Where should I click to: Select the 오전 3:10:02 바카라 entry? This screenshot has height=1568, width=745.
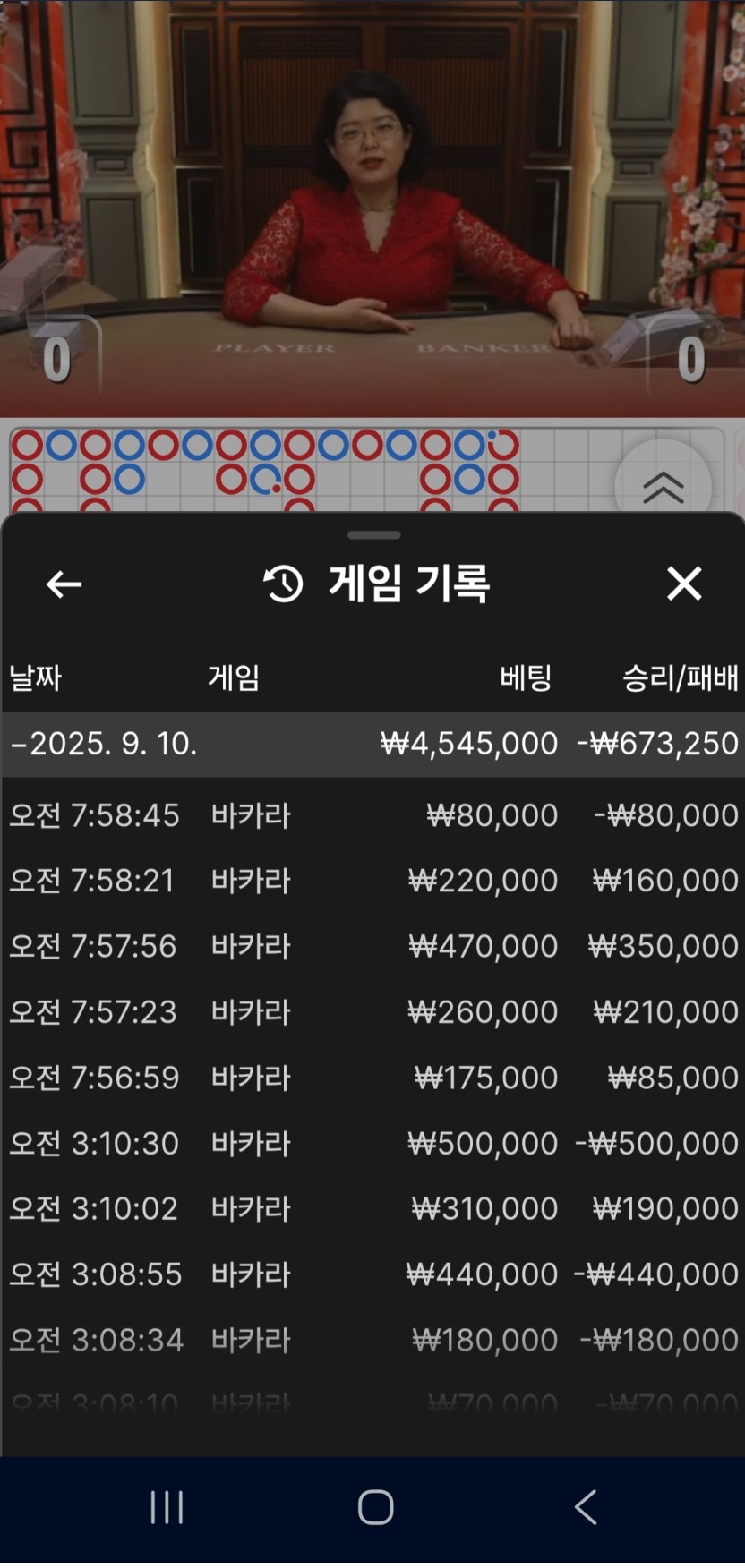(x=372, y=1209)
